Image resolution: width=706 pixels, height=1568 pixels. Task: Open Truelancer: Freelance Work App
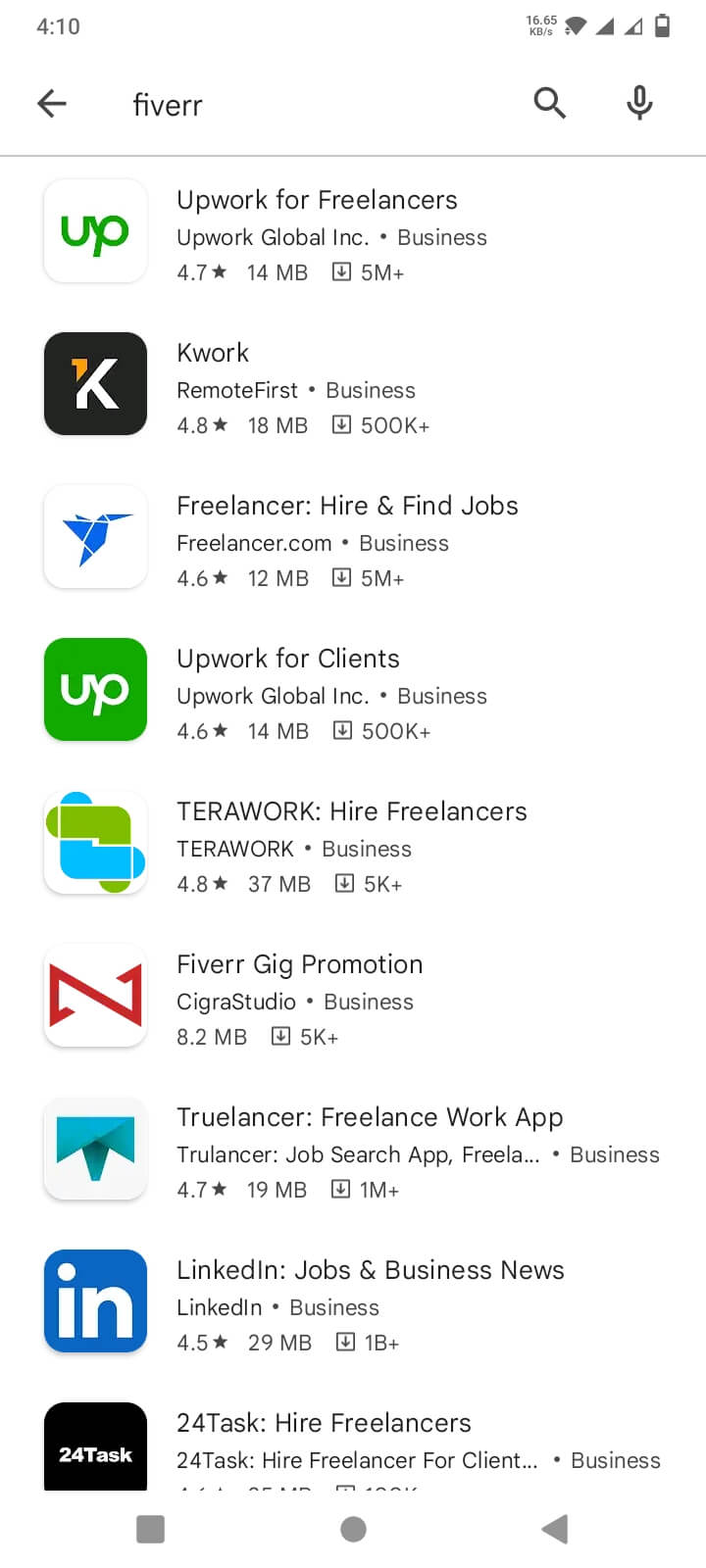[x=353, y=1149]
